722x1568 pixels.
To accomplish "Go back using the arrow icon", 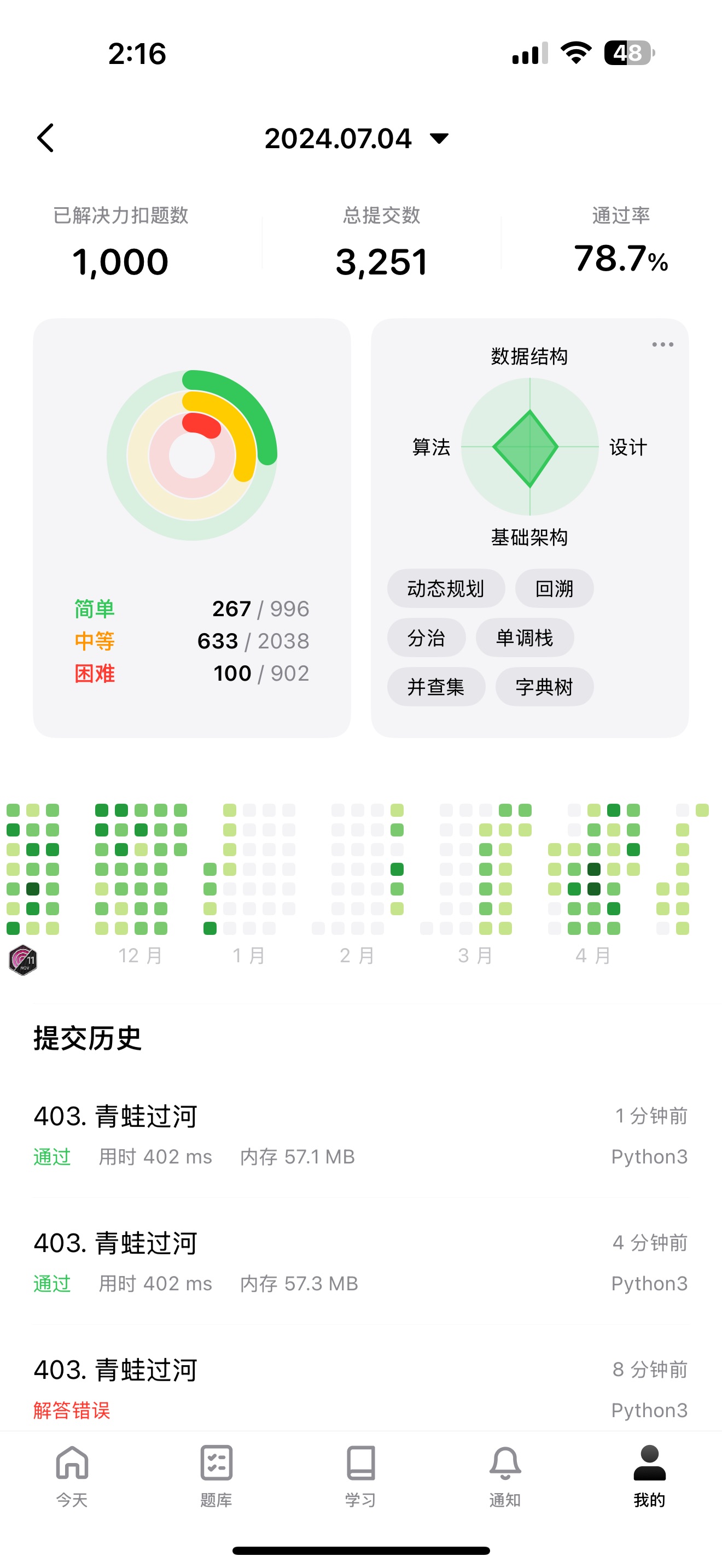I will [x=45, y=138].
